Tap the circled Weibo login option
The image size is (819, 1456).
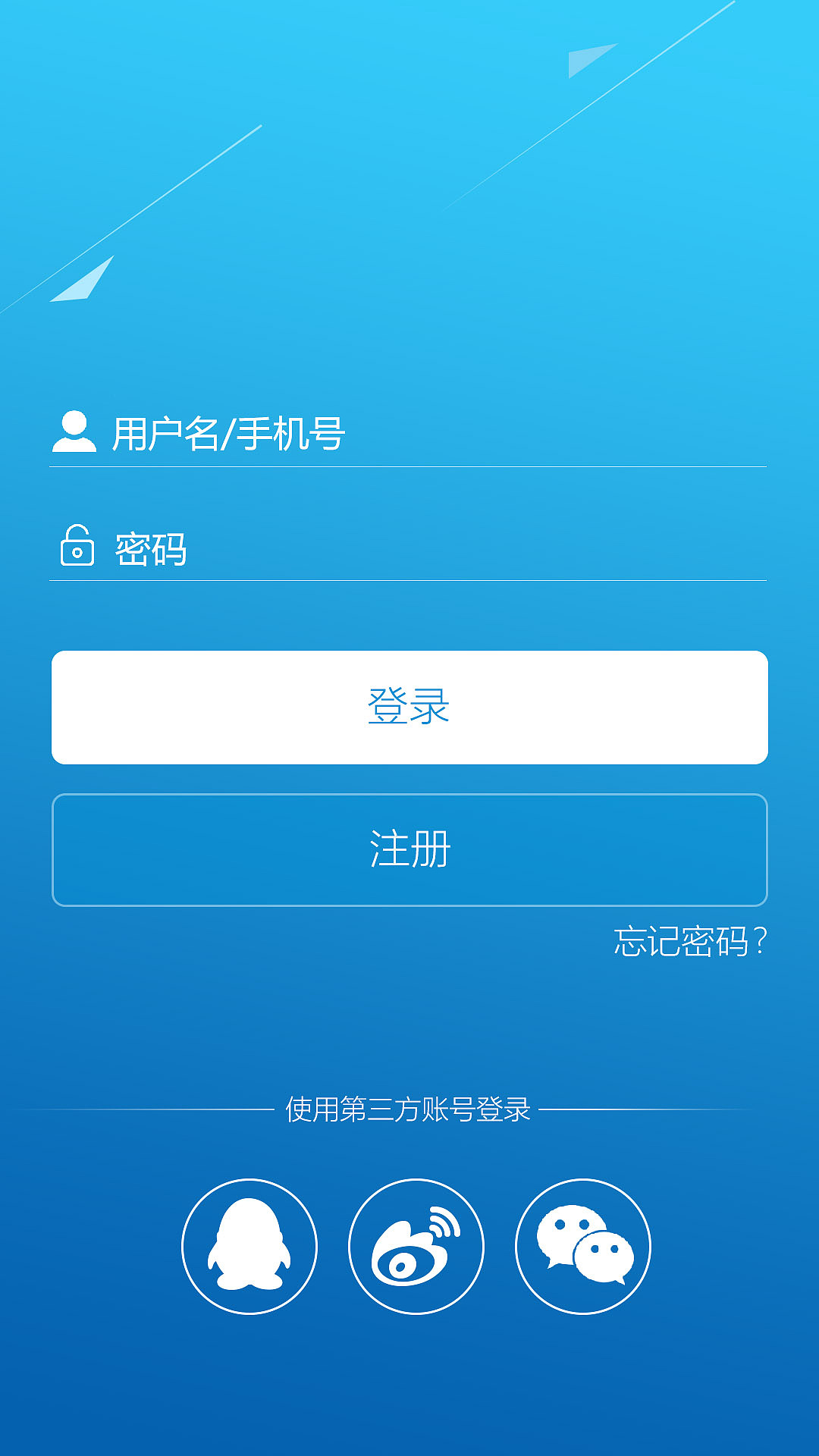click(416, 1239)
